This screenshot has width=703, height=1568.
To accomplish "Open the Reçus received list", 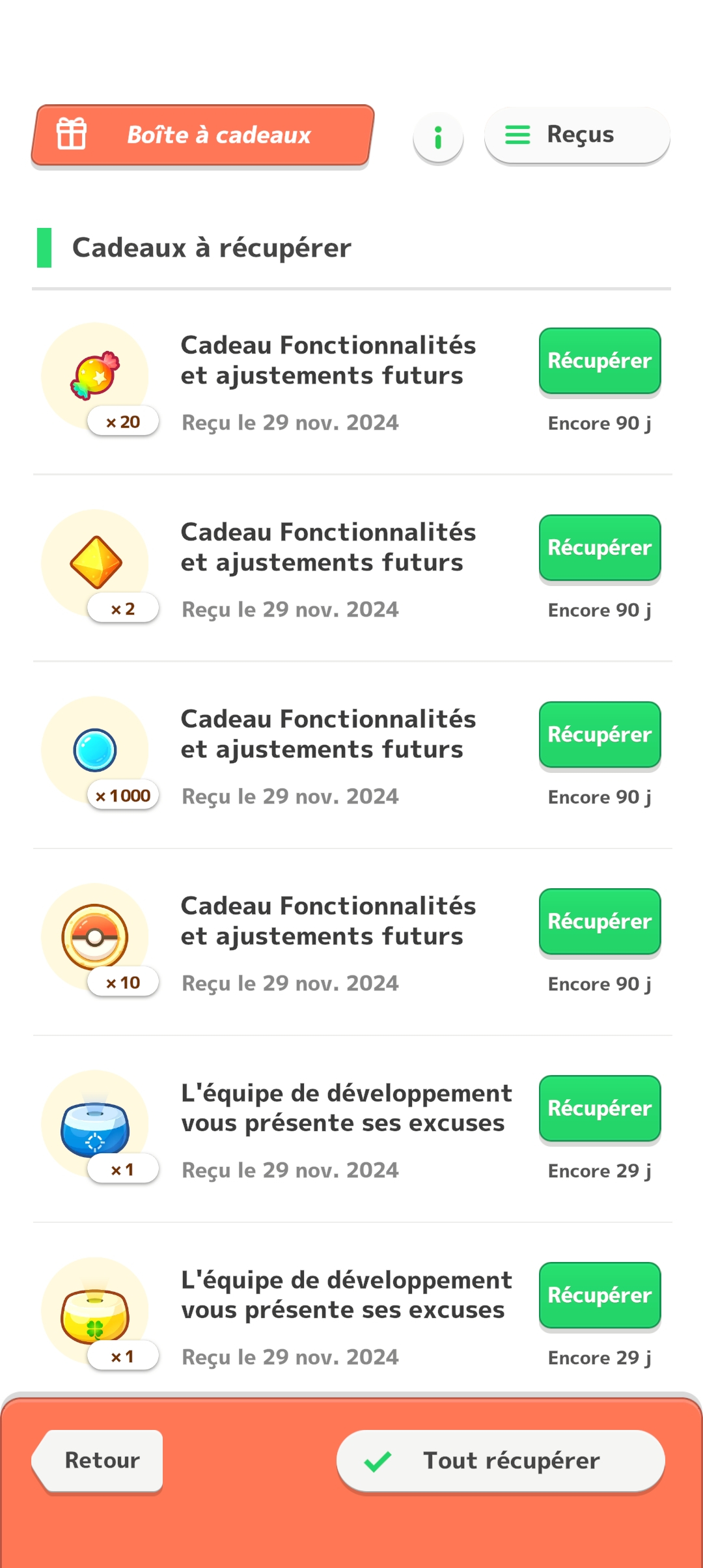I will point(577,135).
